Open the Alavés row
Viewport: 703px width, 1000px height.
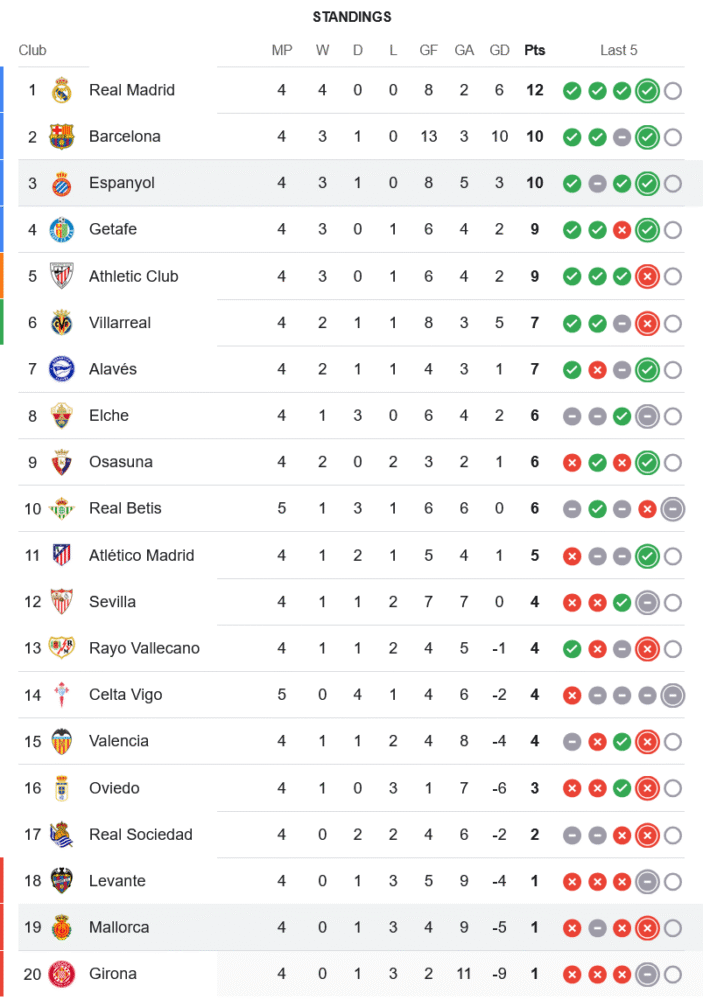click(113, 369)
